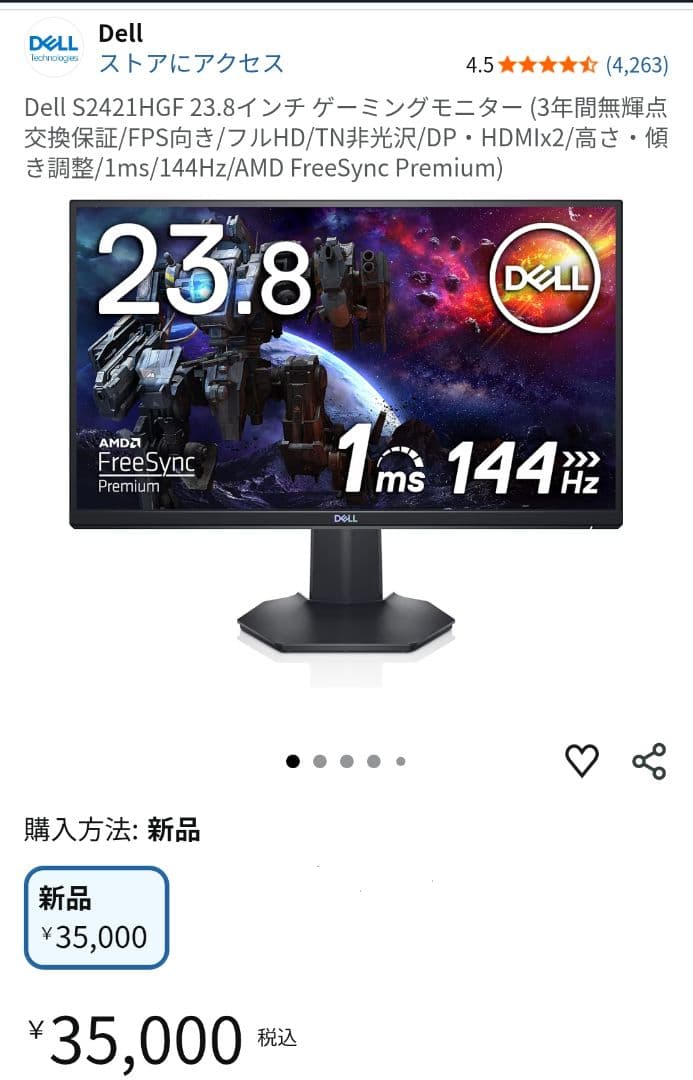Share this Dell monitor listing
693x1080 pixels.
(x=649, y=761)
